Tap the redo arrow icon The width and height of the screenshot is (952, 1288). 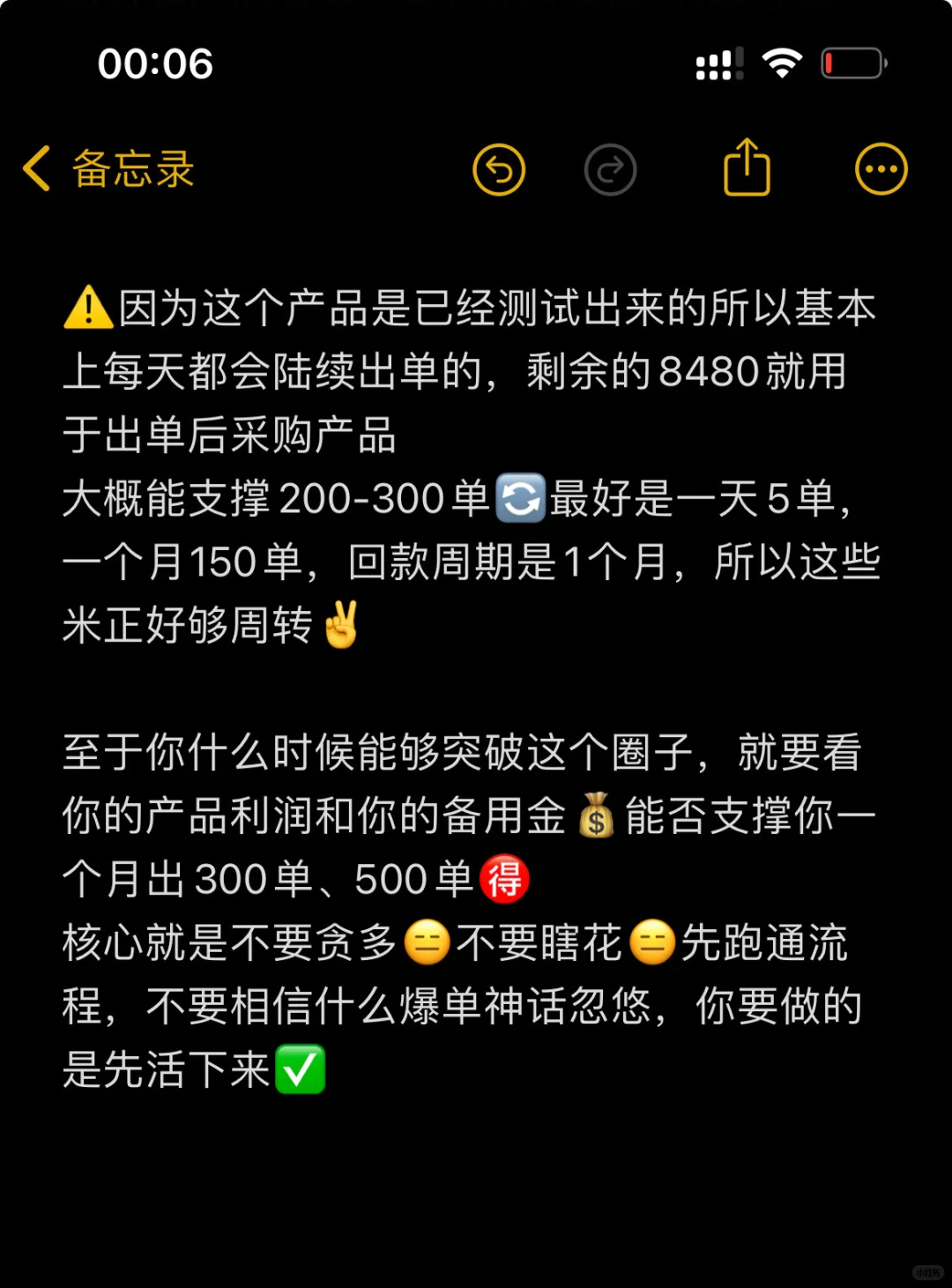coord(610,169)
